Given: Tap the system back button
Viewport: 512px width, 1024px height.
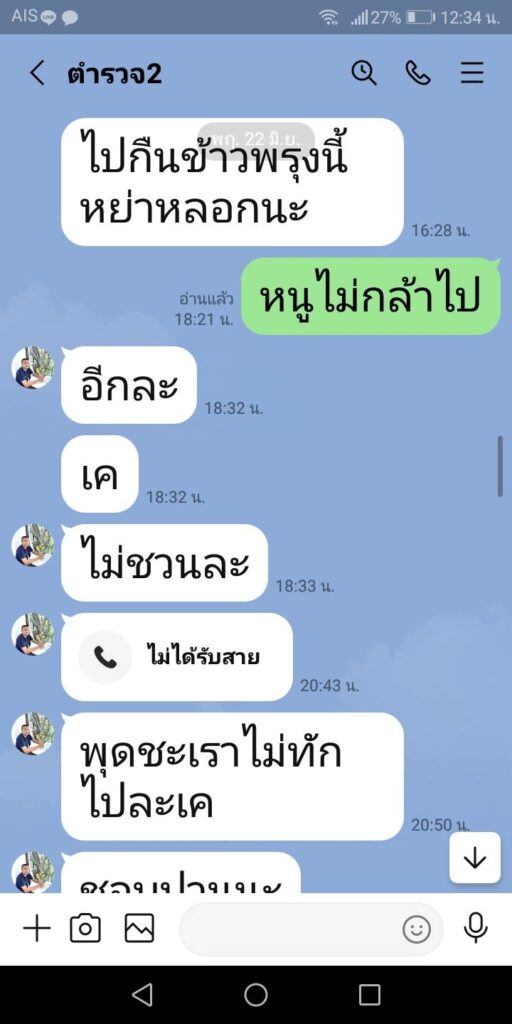Looking at the screenshot, I should (142, 995).
